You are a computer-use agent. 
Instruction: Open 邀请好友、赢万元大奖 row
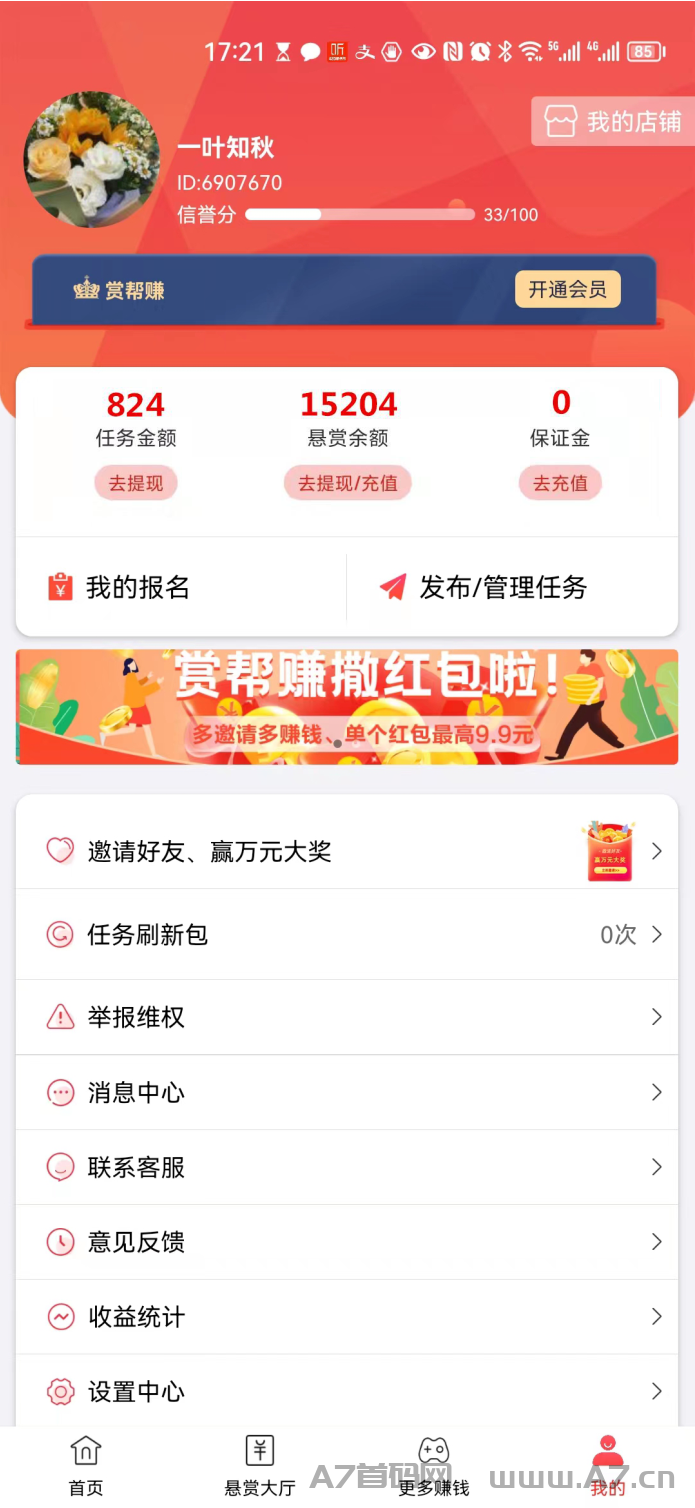coord(347,851)
